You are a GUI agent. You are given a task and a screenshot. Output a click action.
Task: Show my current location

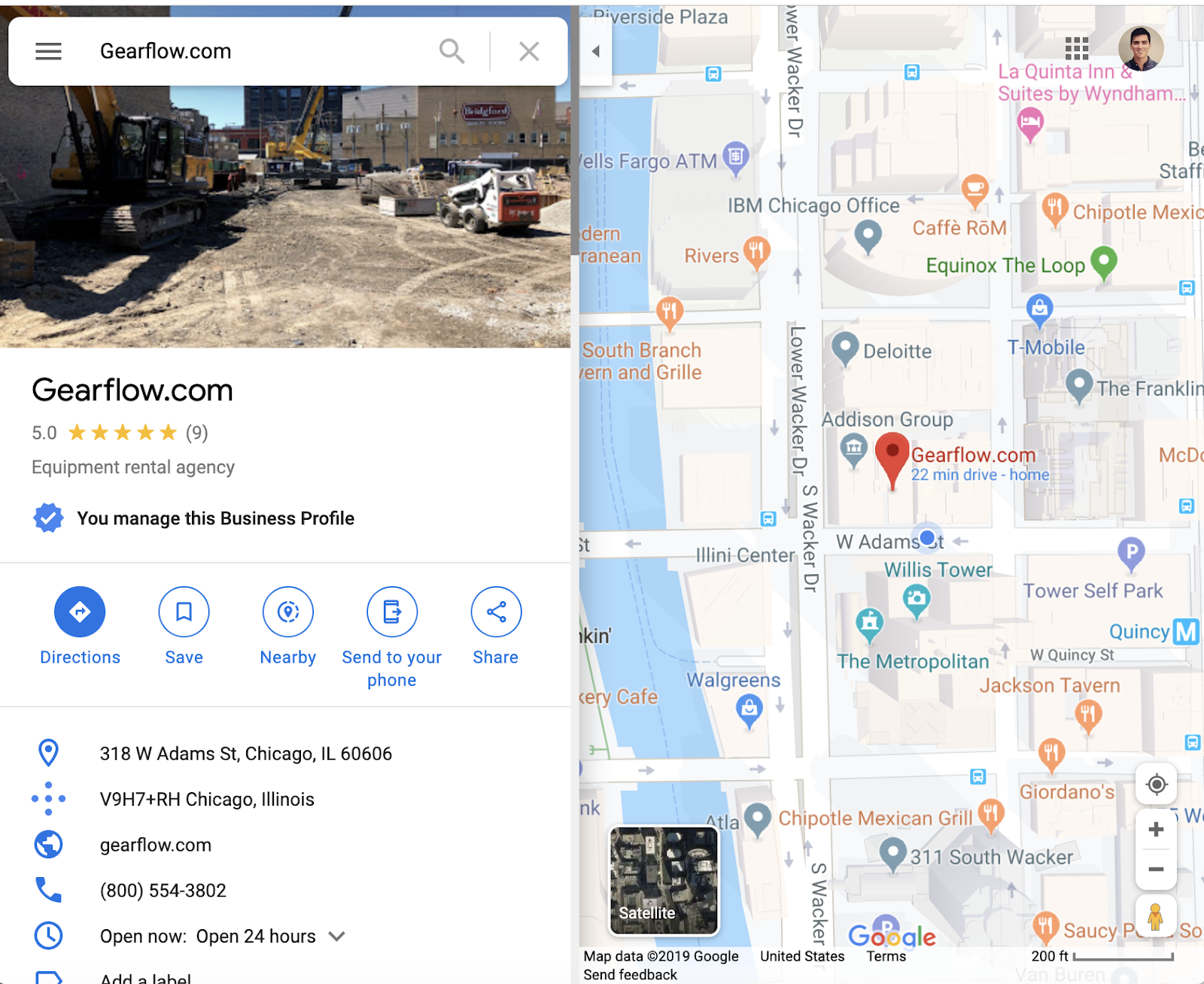pos(1156,785)
